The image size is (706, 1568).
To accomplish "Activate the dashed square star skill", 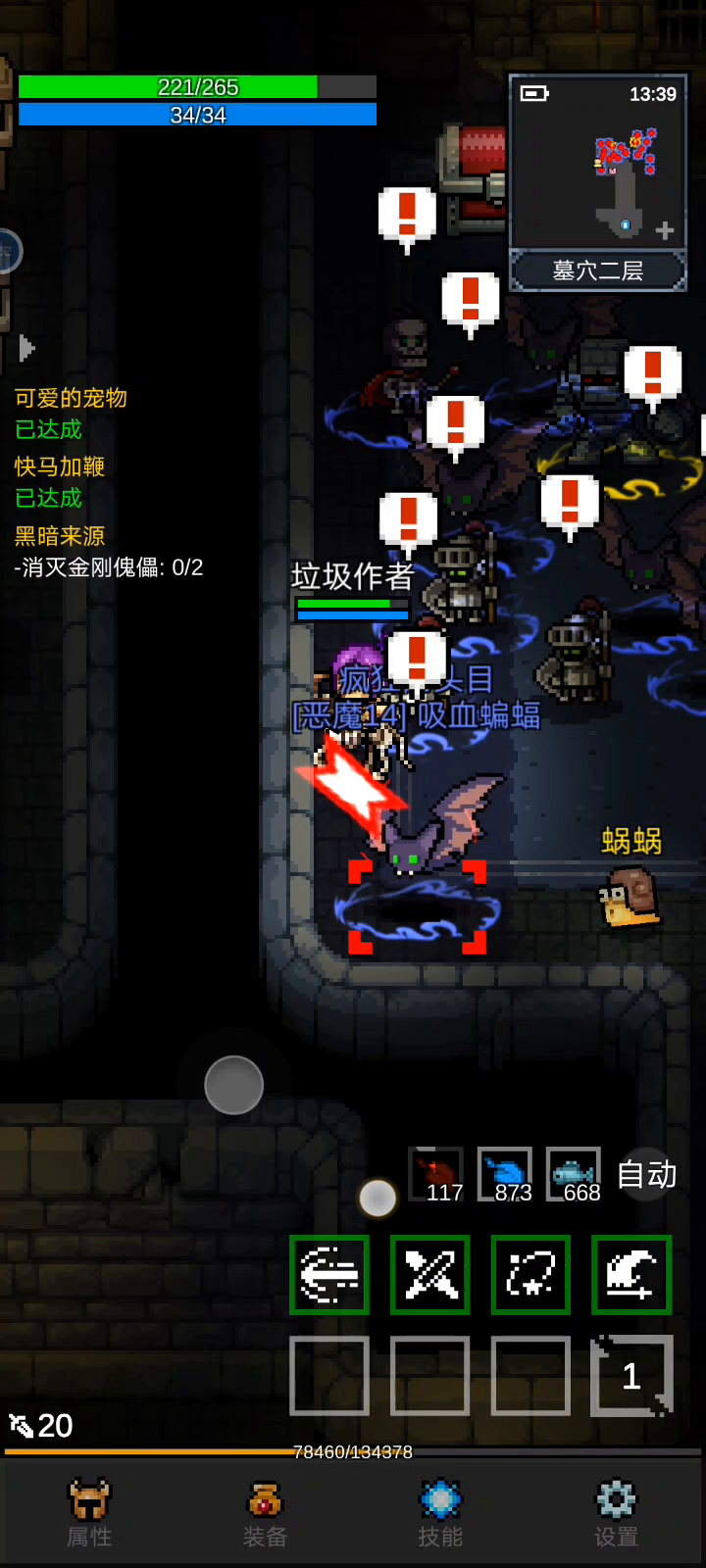I will click(x=530, y=1275).
